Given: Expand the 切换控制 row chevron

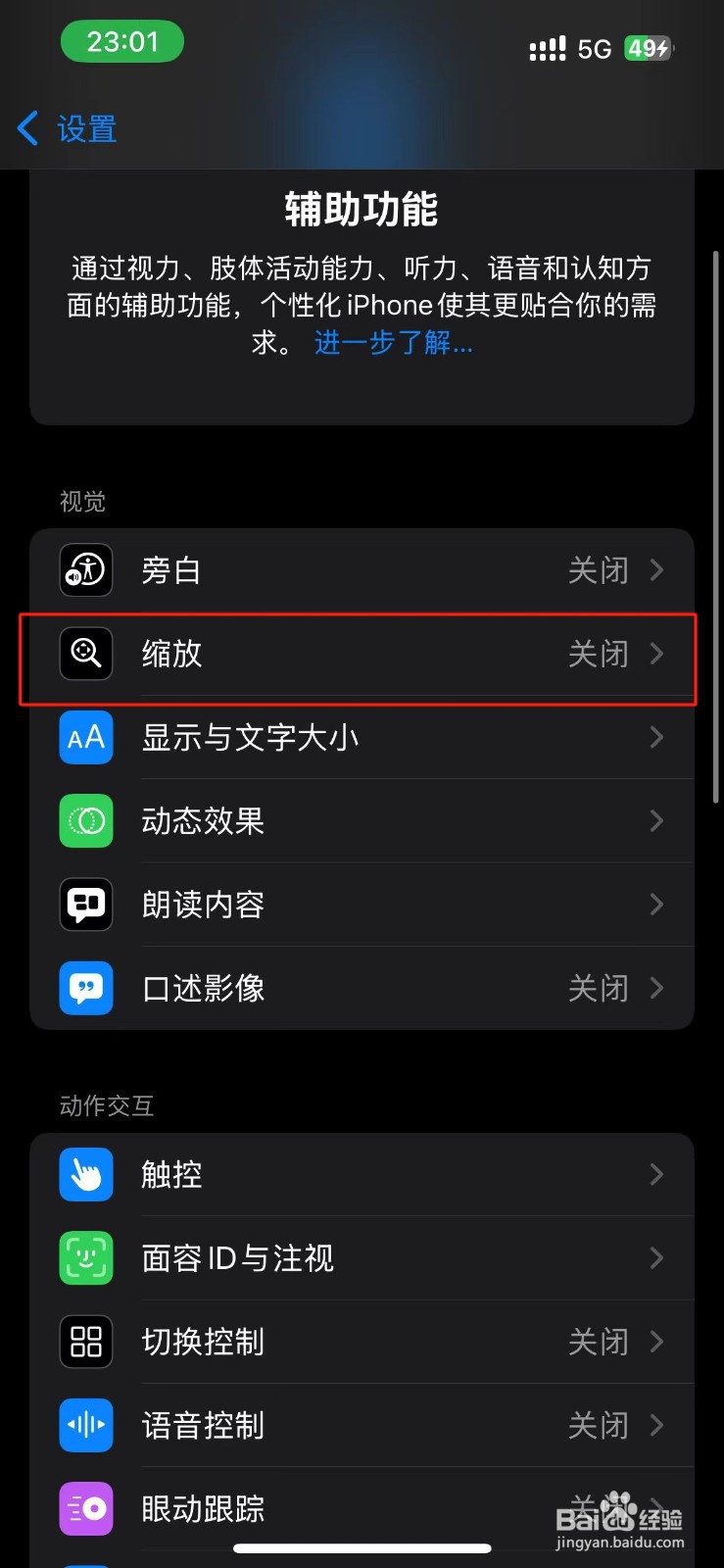Looking at the screenshot, I should pyautogui.click(x=656, y=1342).
